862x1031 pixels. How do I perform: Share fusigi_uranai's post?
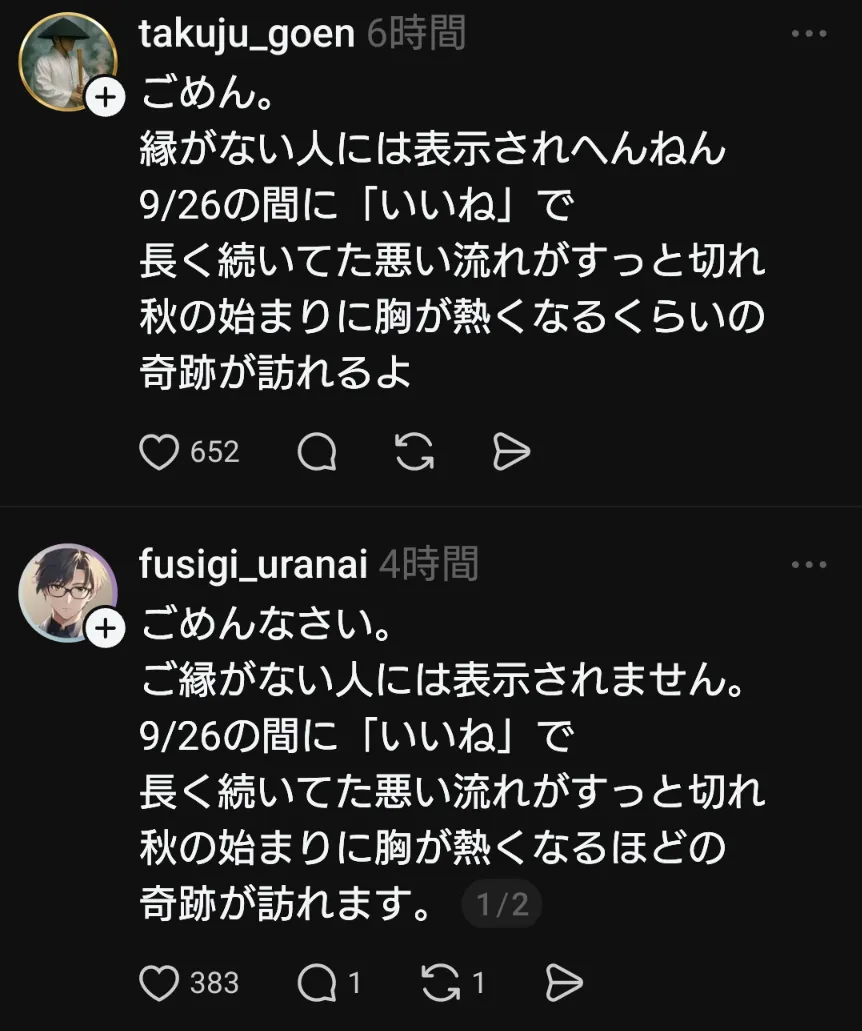(x=563, y=983)
